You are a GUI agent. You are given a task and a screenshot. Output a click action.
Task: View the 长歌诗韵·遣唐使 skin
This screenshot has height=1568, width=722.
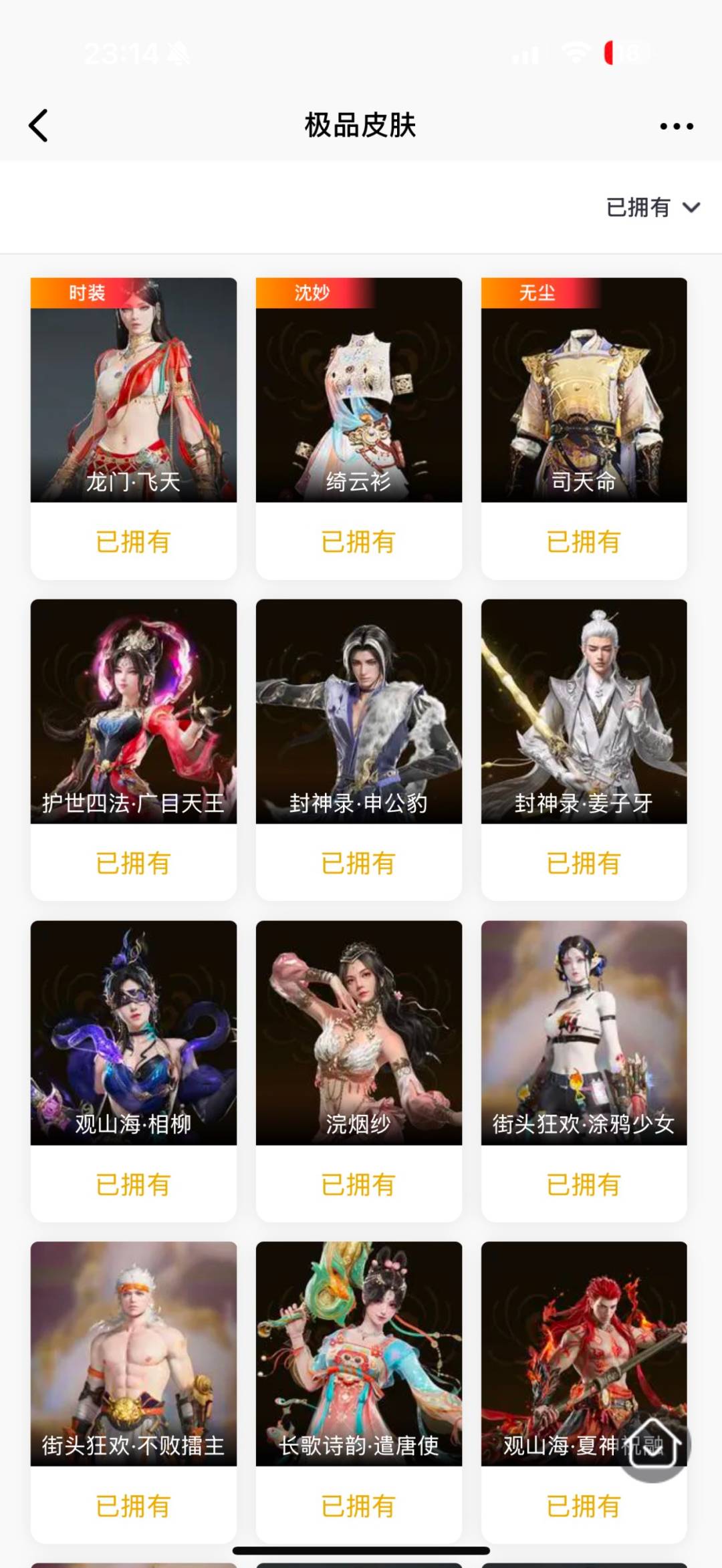pyautogui.click(x=359, y=1353)
